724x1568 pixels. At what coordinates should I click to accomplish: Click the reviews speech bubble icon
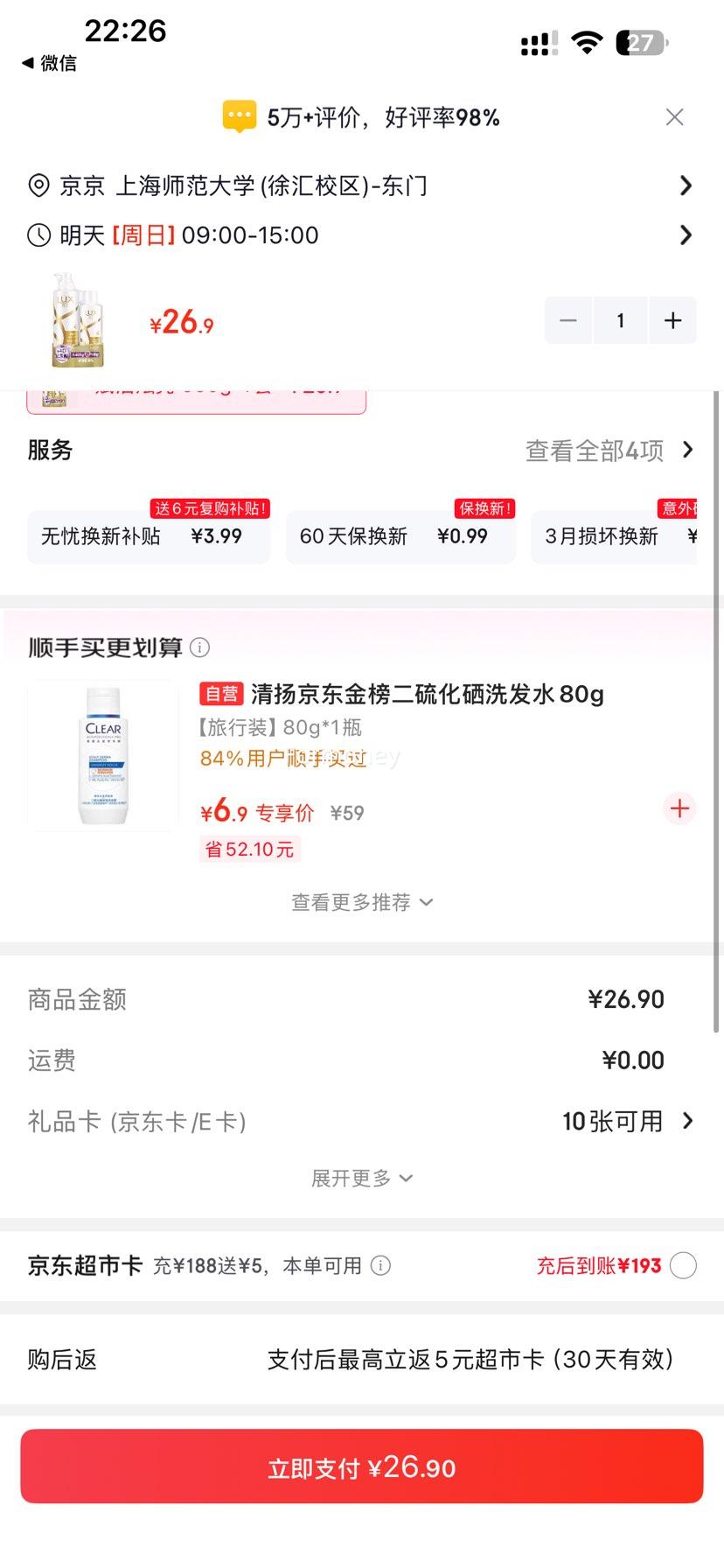tap(238, 115)
